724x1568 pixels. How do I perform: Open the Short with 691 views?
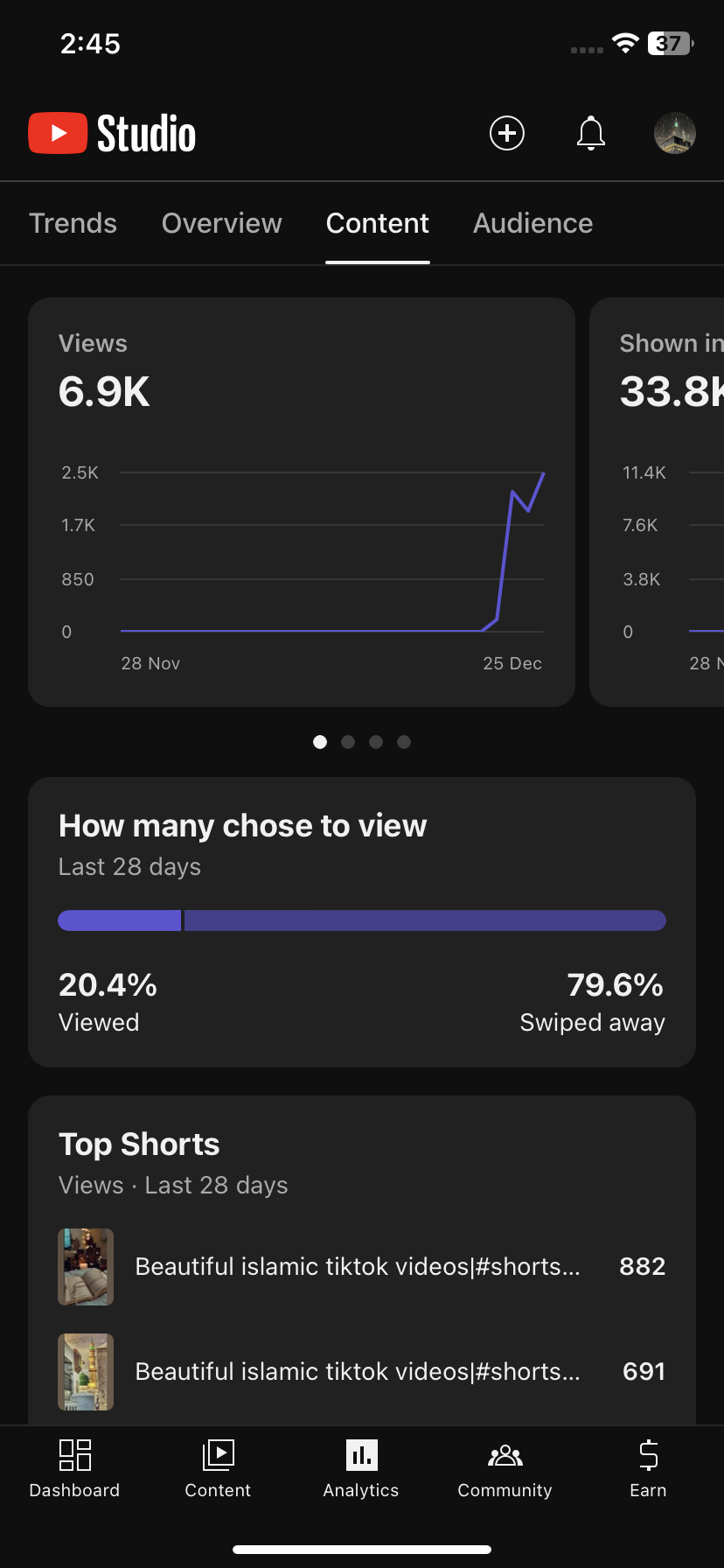click(x=362, y=1372)
